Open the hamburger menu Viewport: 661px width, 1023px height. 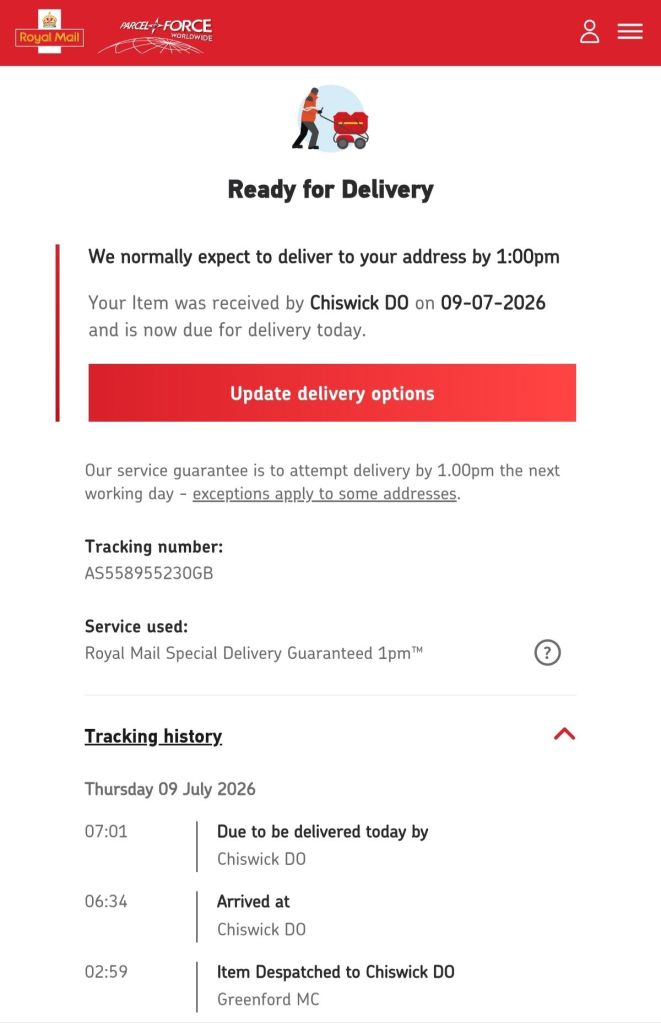click(630, 31)
